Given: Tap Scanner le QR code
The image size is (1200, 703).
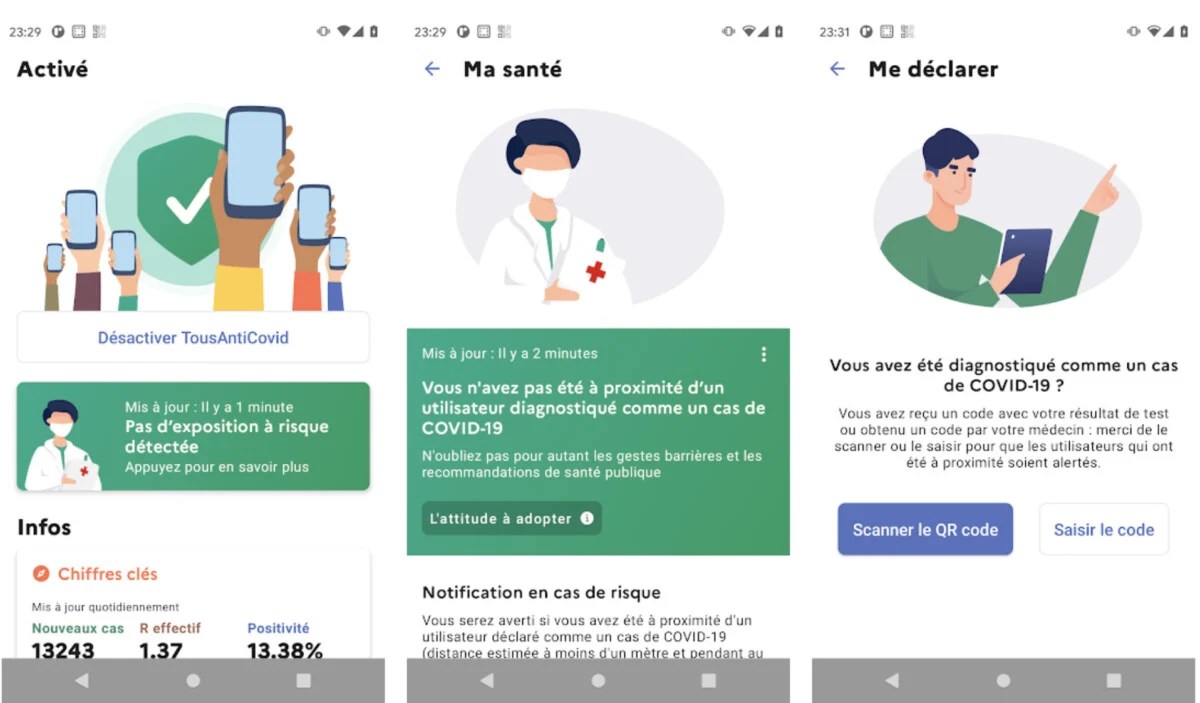Looking at the screenshot, I should (925, 530).
